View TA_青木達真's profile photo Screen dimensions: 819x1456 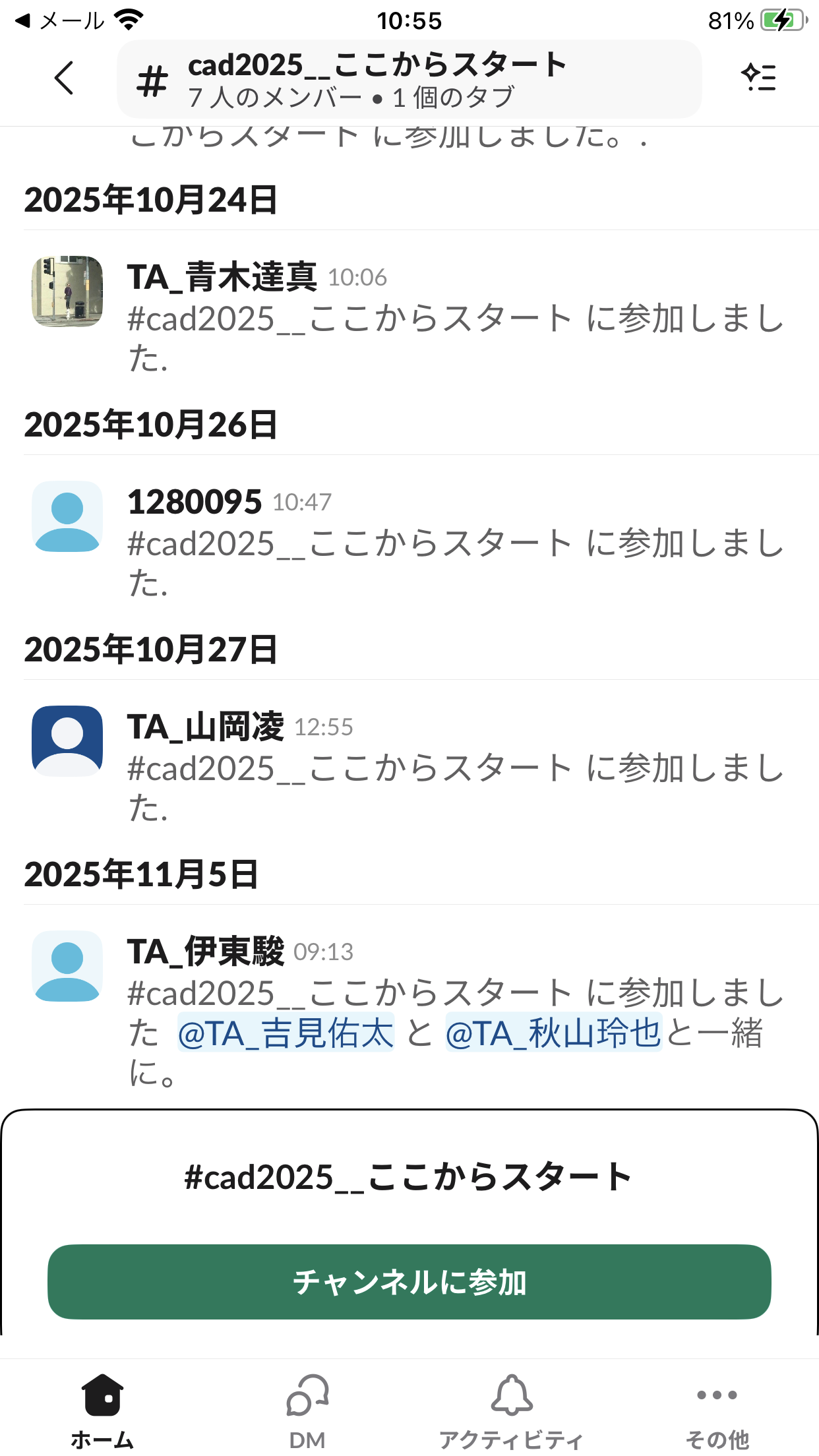coord(67,291)
